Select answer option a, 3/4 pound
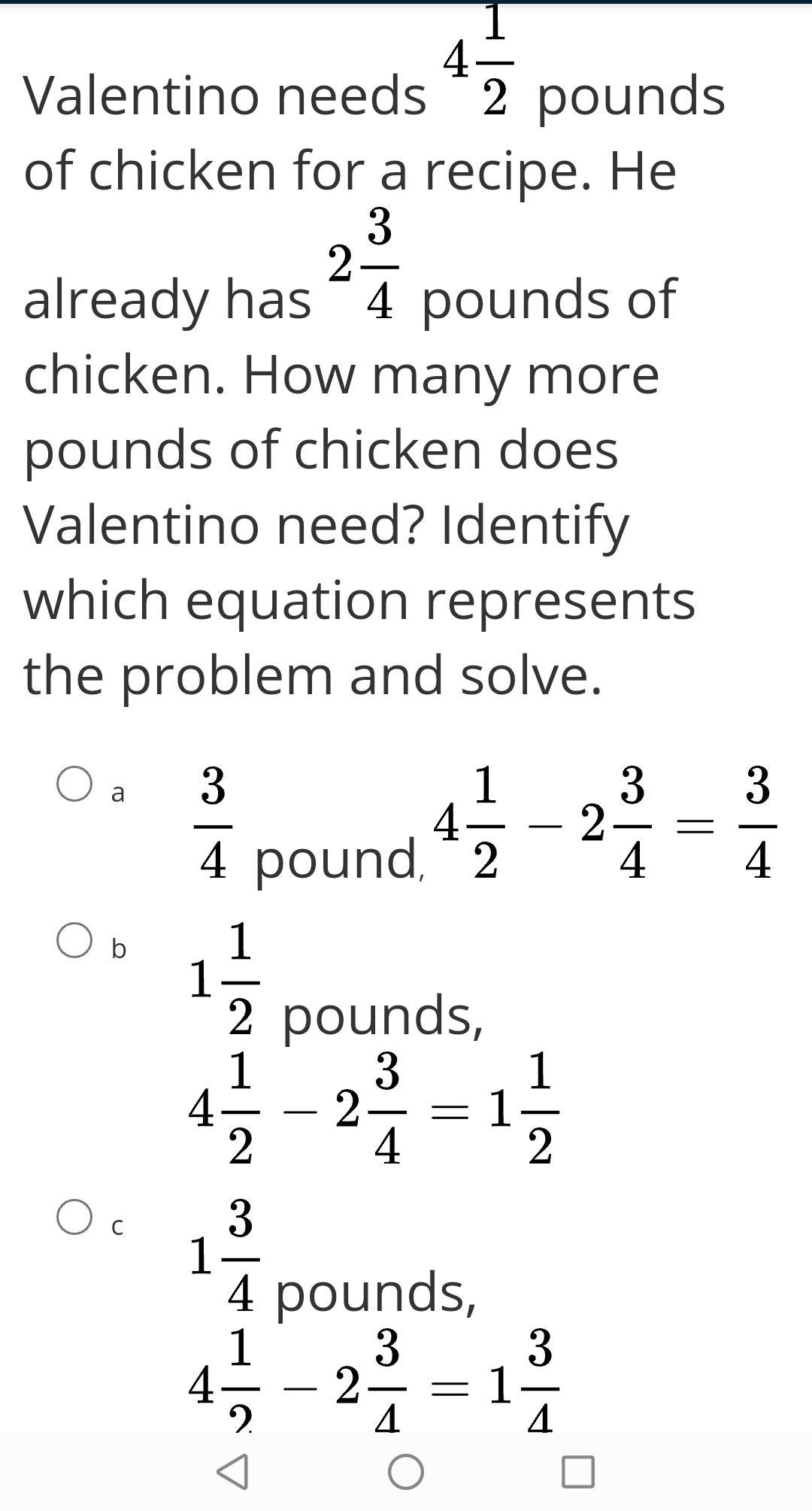 [74, 784]
